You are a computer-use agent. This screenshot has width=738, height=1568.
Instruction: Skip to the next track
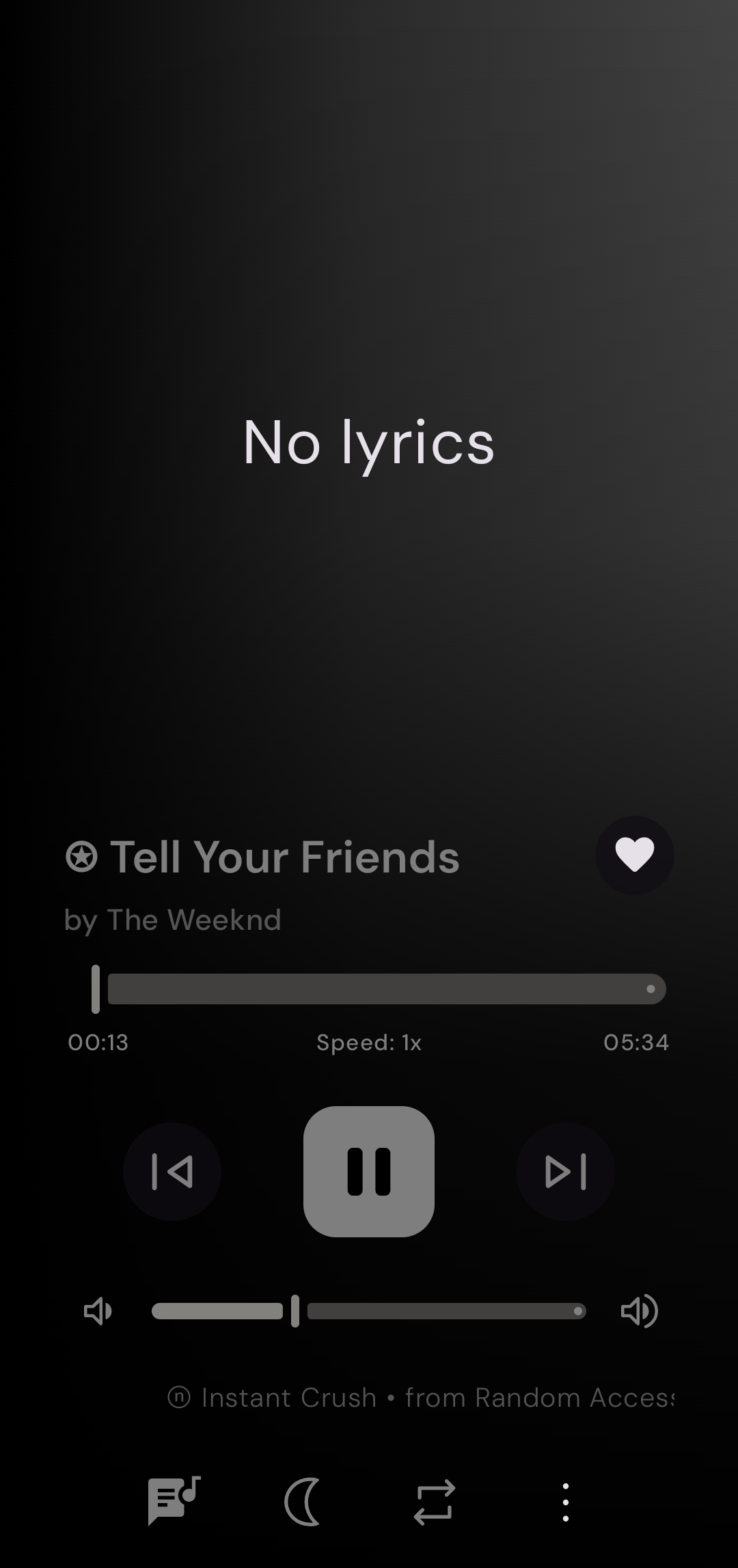coord(566,1171)
